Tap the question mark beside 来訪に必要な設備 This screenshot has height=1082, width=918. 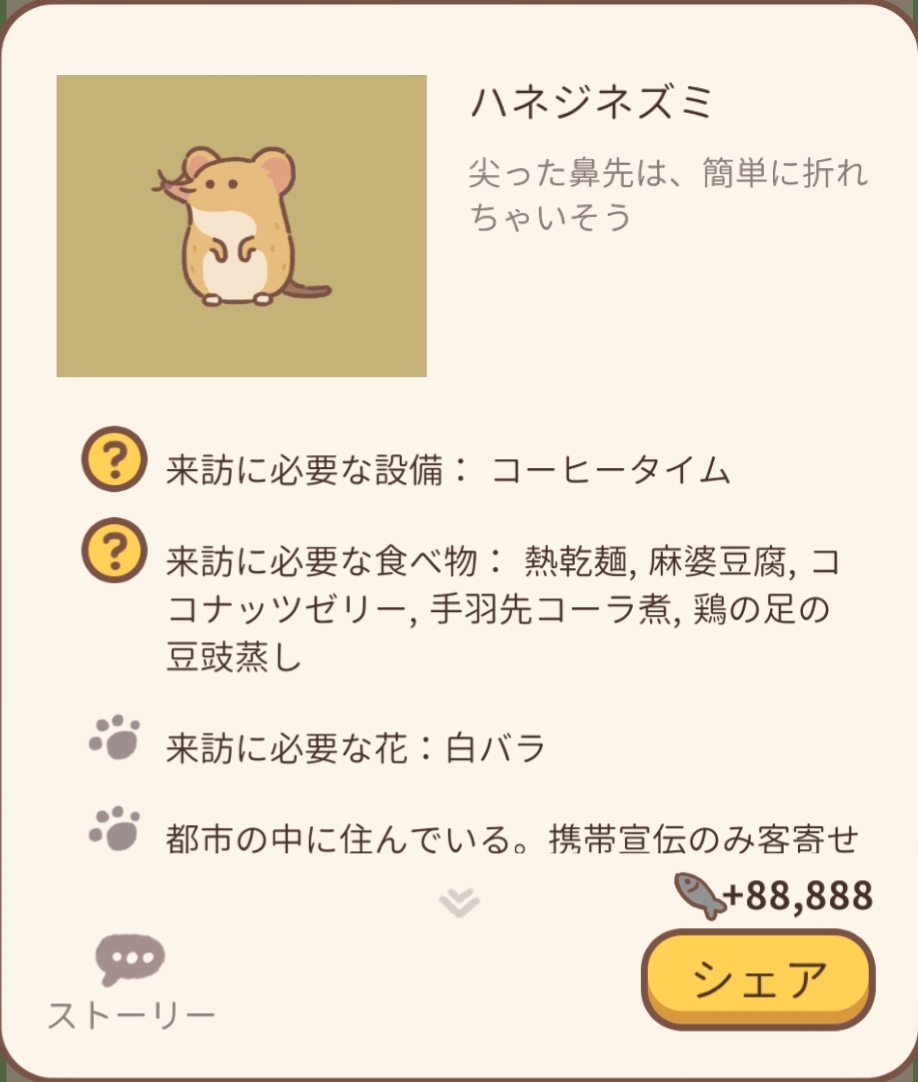point(114,459)
